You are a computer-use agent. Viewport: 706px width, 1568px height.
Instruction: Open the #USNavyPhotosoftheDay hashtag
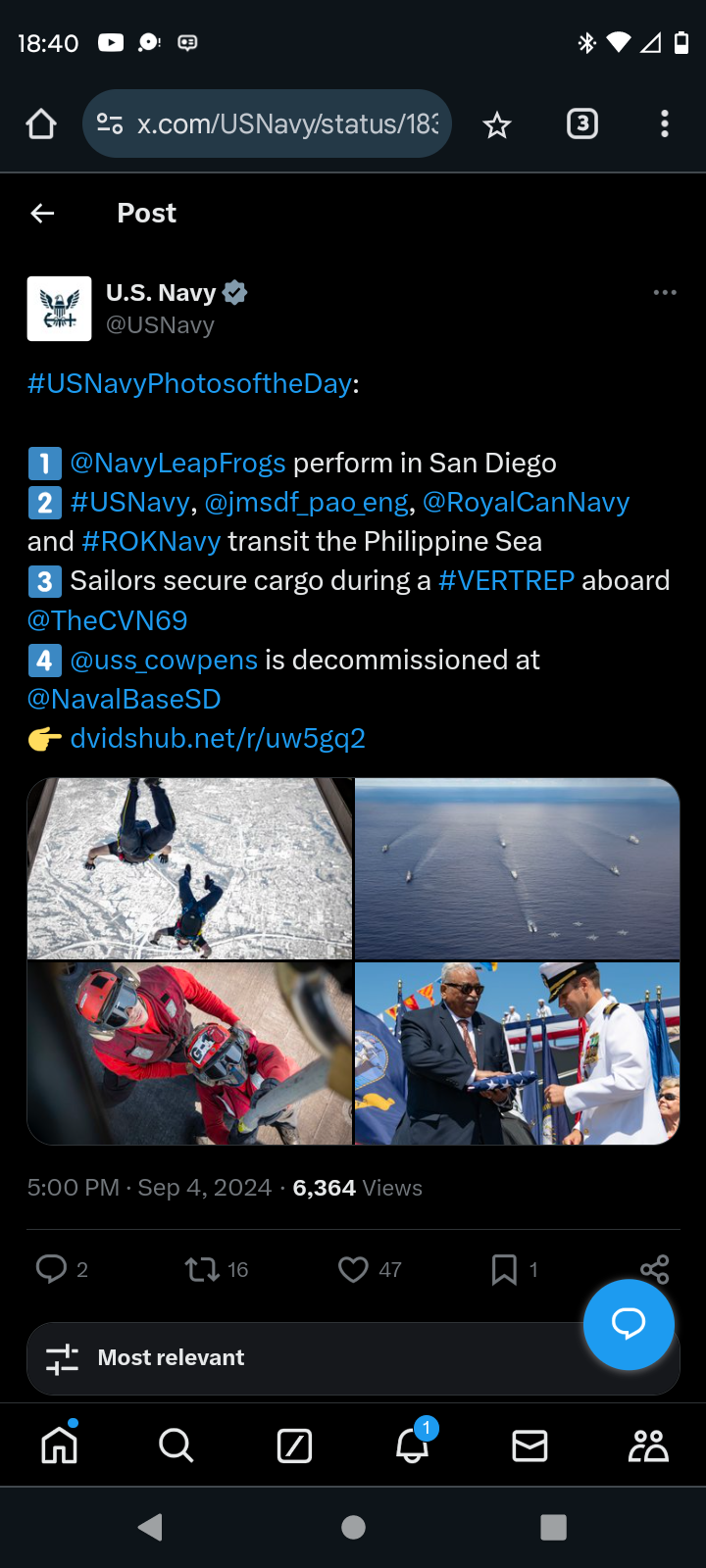point(189,383)
